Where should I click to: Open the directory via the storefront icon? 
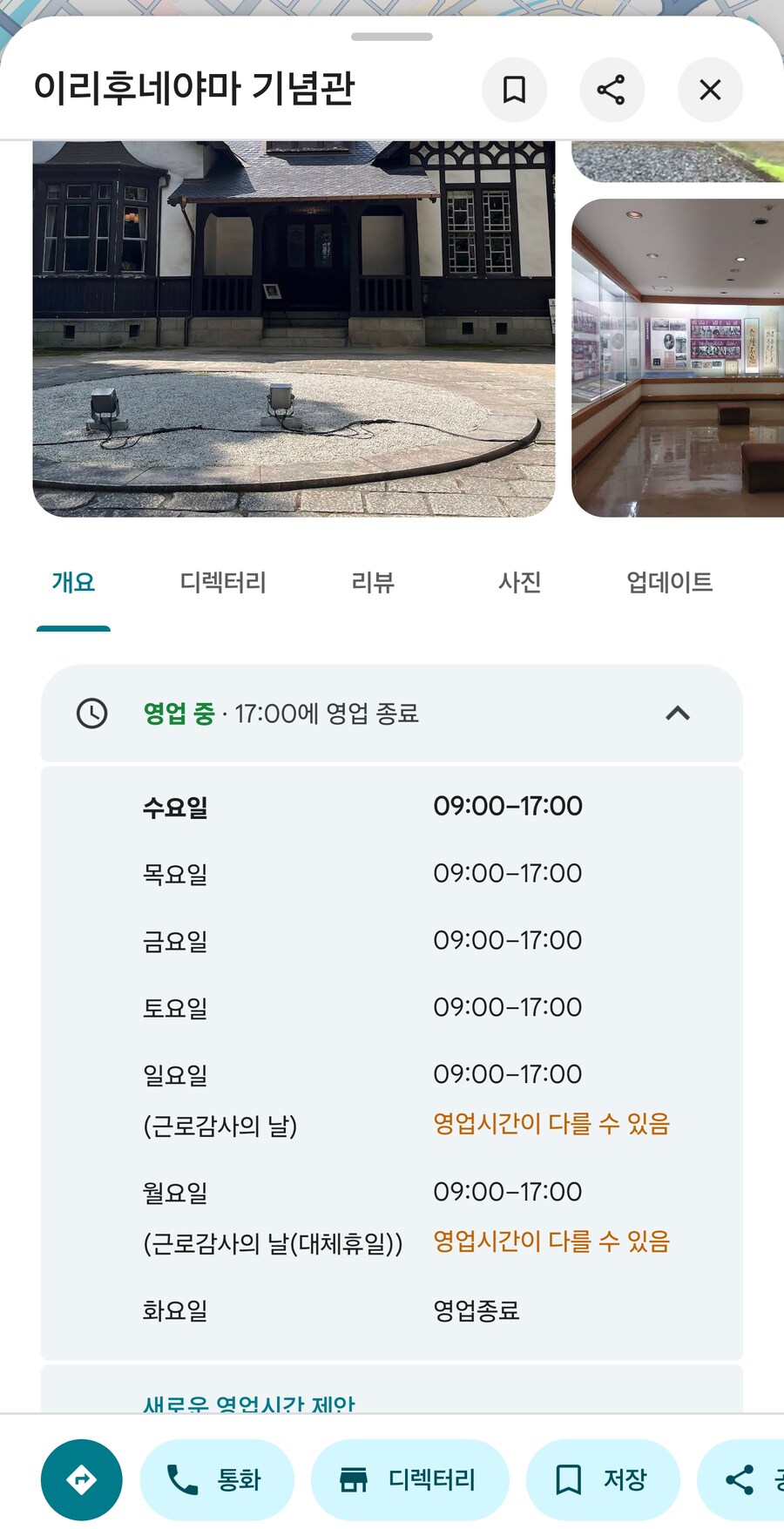point(354,1478)
